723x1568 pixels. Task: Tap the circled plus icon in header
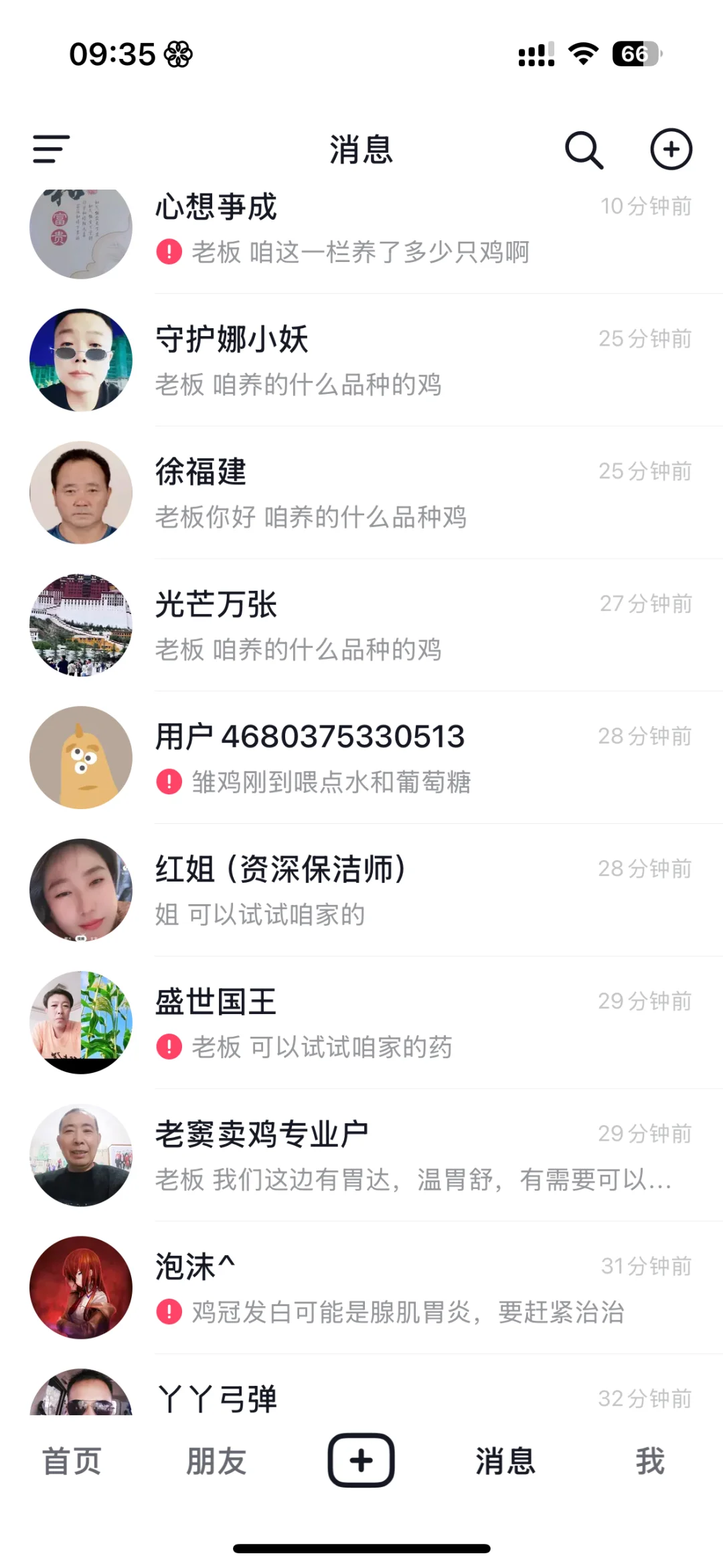click(671, 149)
